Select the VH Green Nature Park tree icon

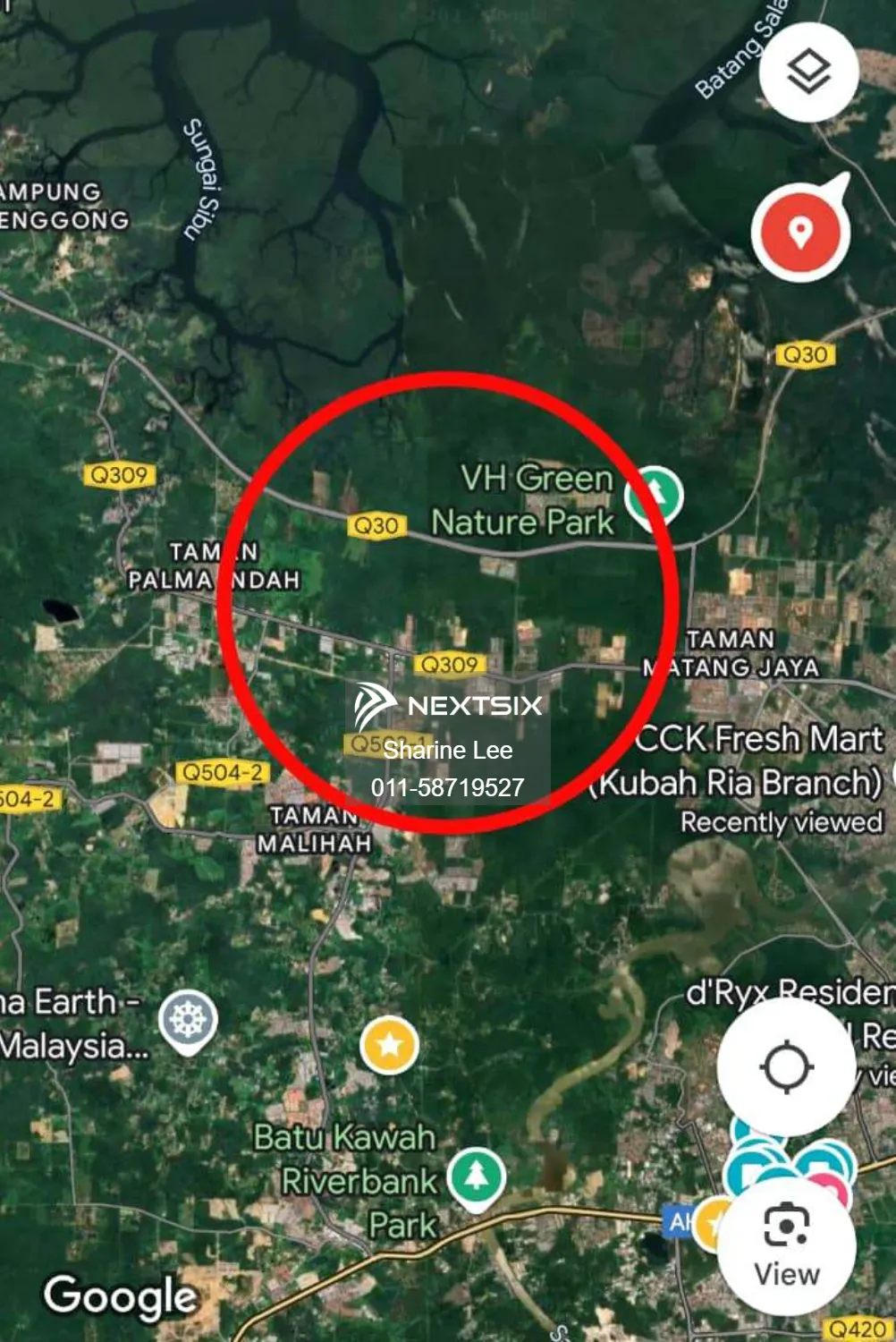[x=655, y=491]
